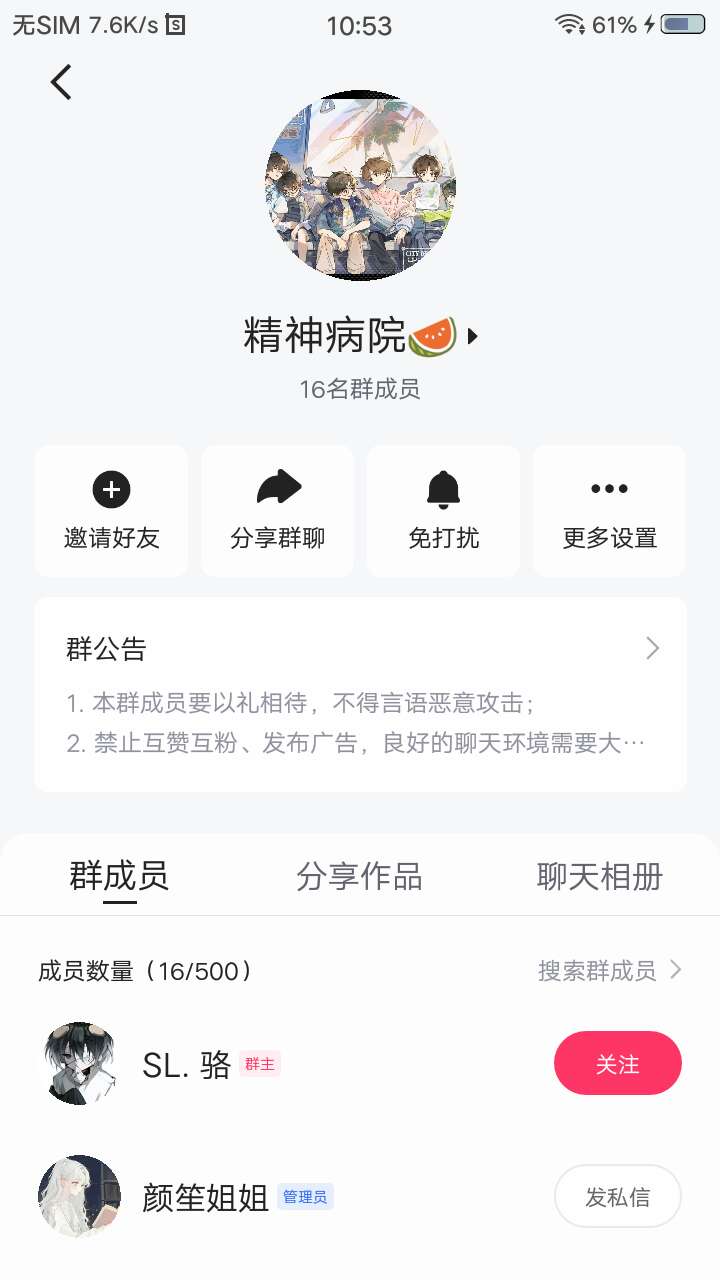Select the 群成员 tab
The width and height of the screenshot is (720, 1280).
119,876
